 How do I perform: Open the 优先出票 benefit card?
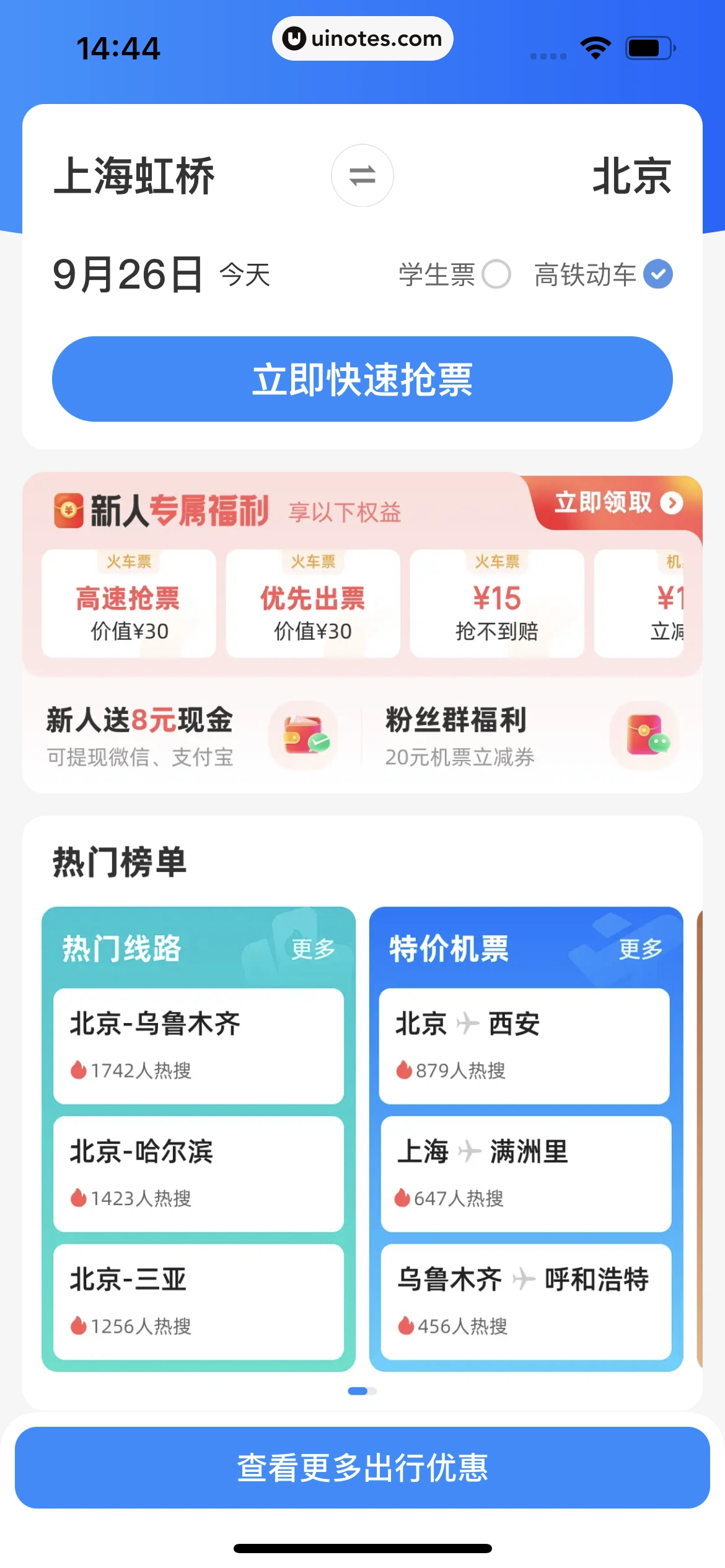point(313,604)
